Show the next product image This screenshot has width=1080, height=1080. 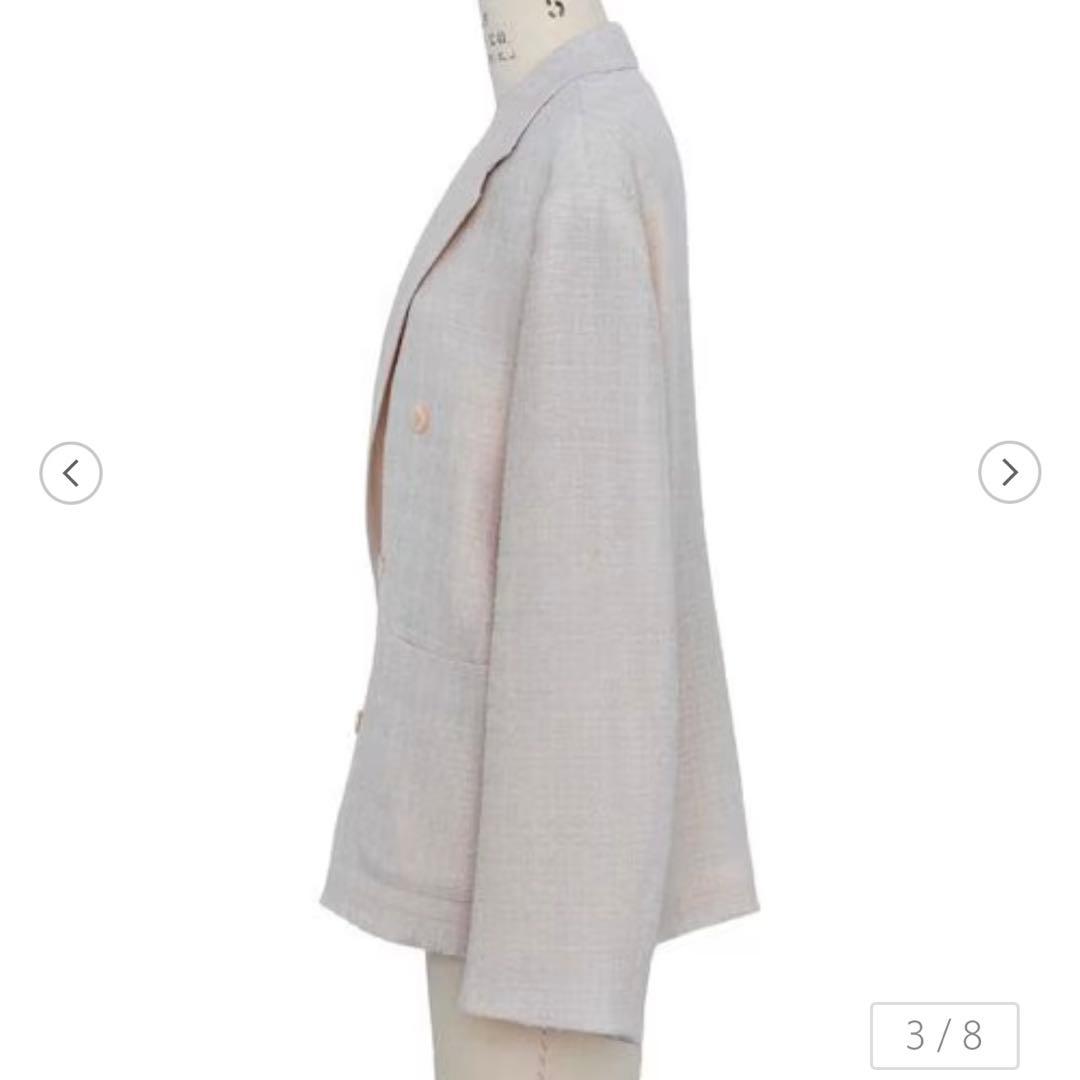click(1009, 472)
